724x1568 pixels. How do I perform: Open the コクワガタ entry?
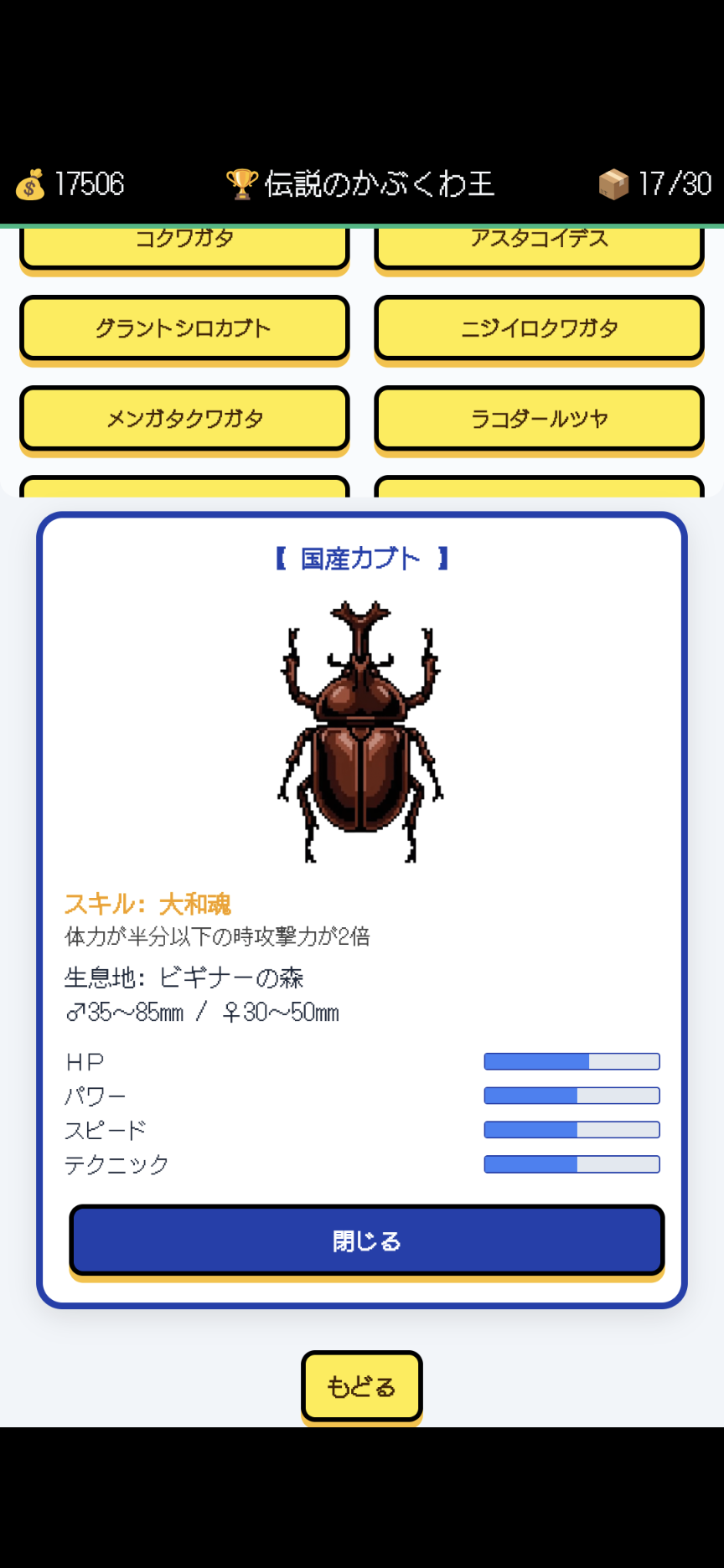pos(184,248)
